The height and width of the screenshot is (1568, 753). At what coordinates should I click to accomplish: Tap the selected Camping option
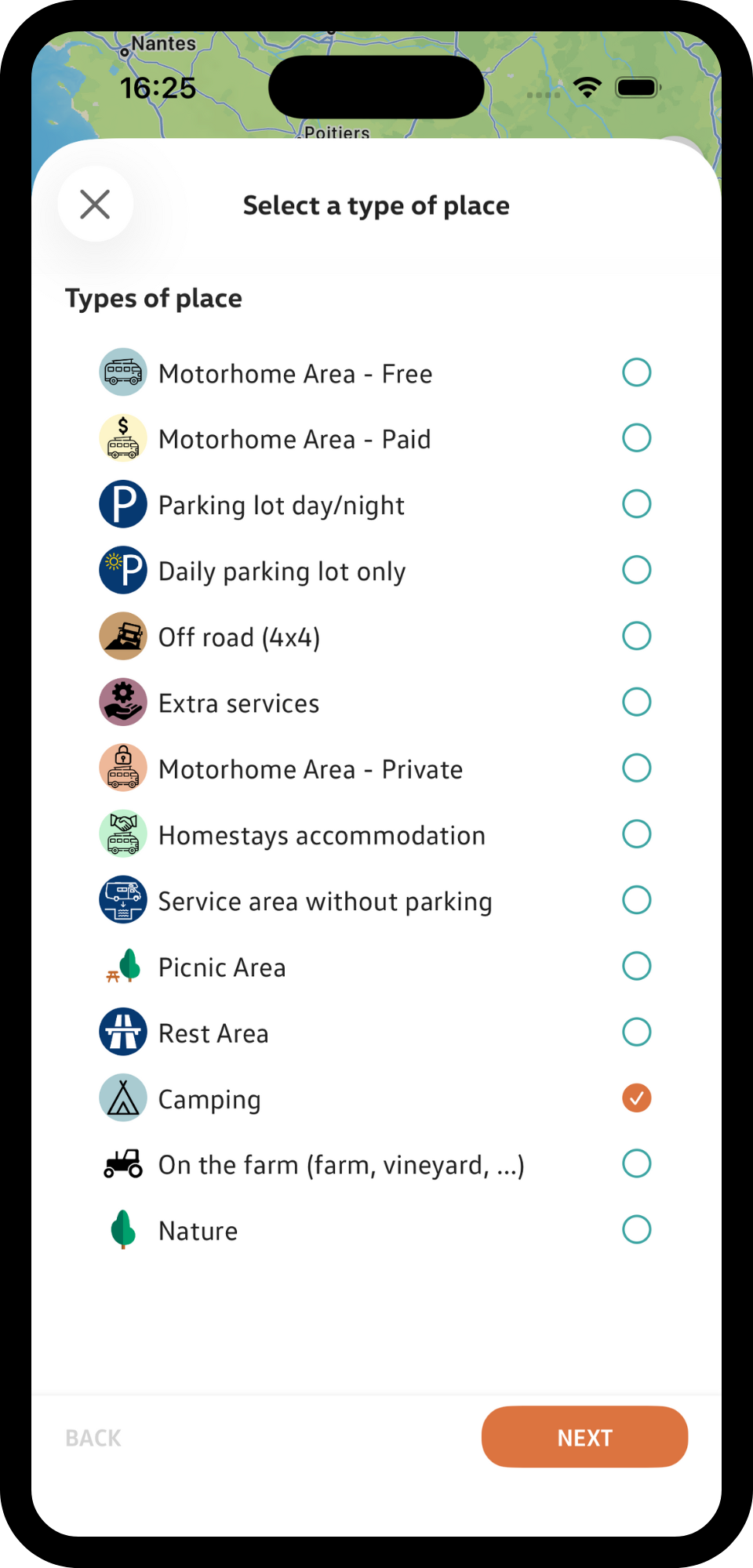coord(636,1098)
